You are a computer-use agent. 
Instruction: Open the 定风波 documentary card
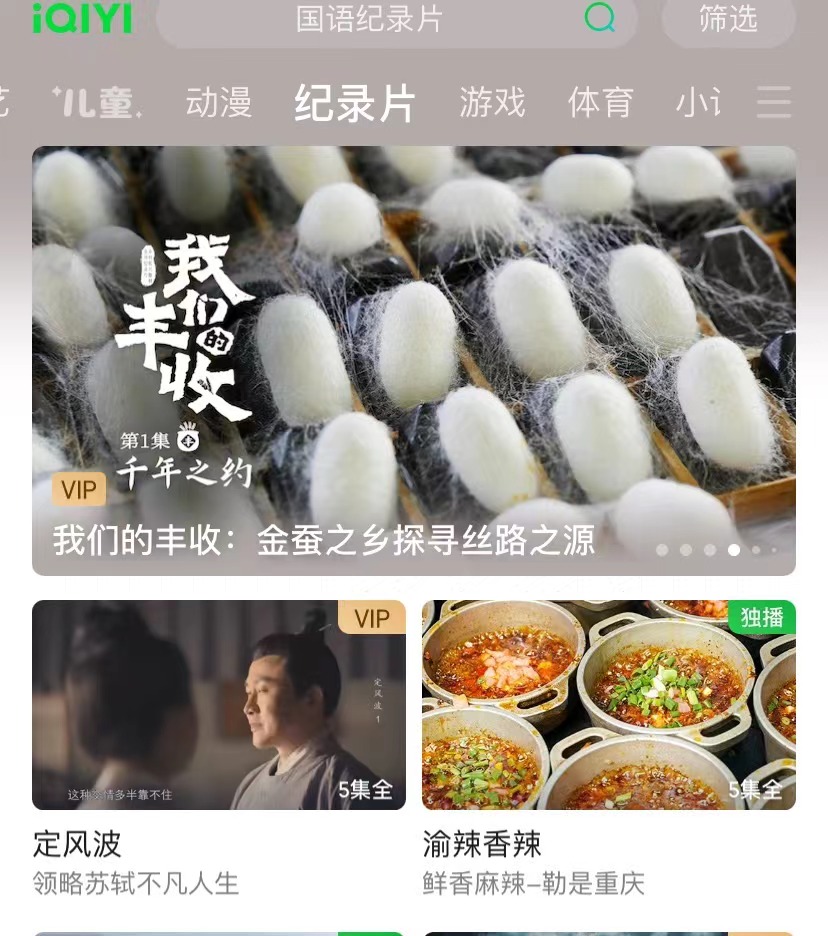pos(219,705)
